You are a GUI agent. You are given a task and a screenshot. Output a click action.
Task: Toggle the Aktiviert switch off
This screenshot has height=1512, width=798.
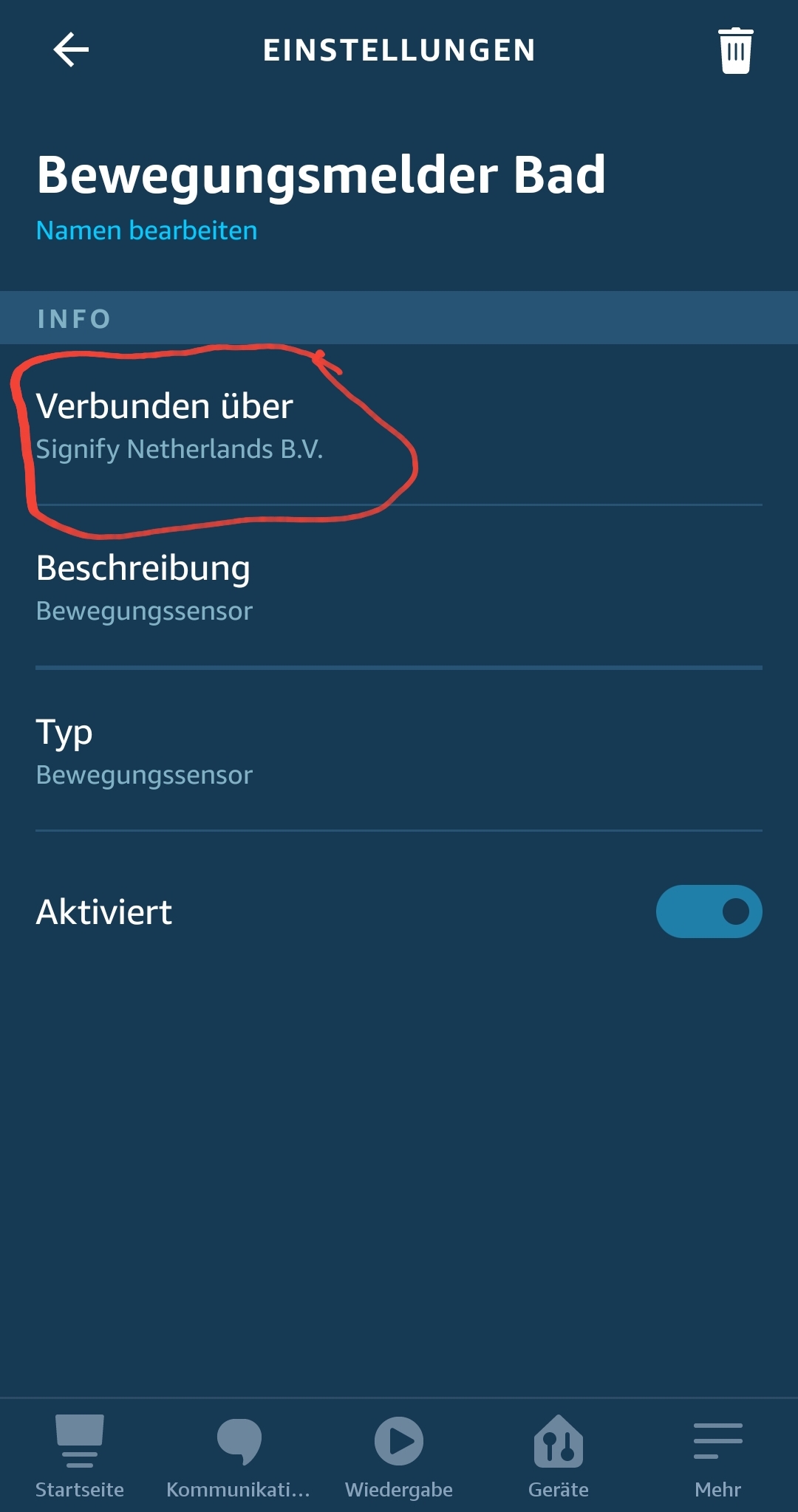[x=708, y=911]
